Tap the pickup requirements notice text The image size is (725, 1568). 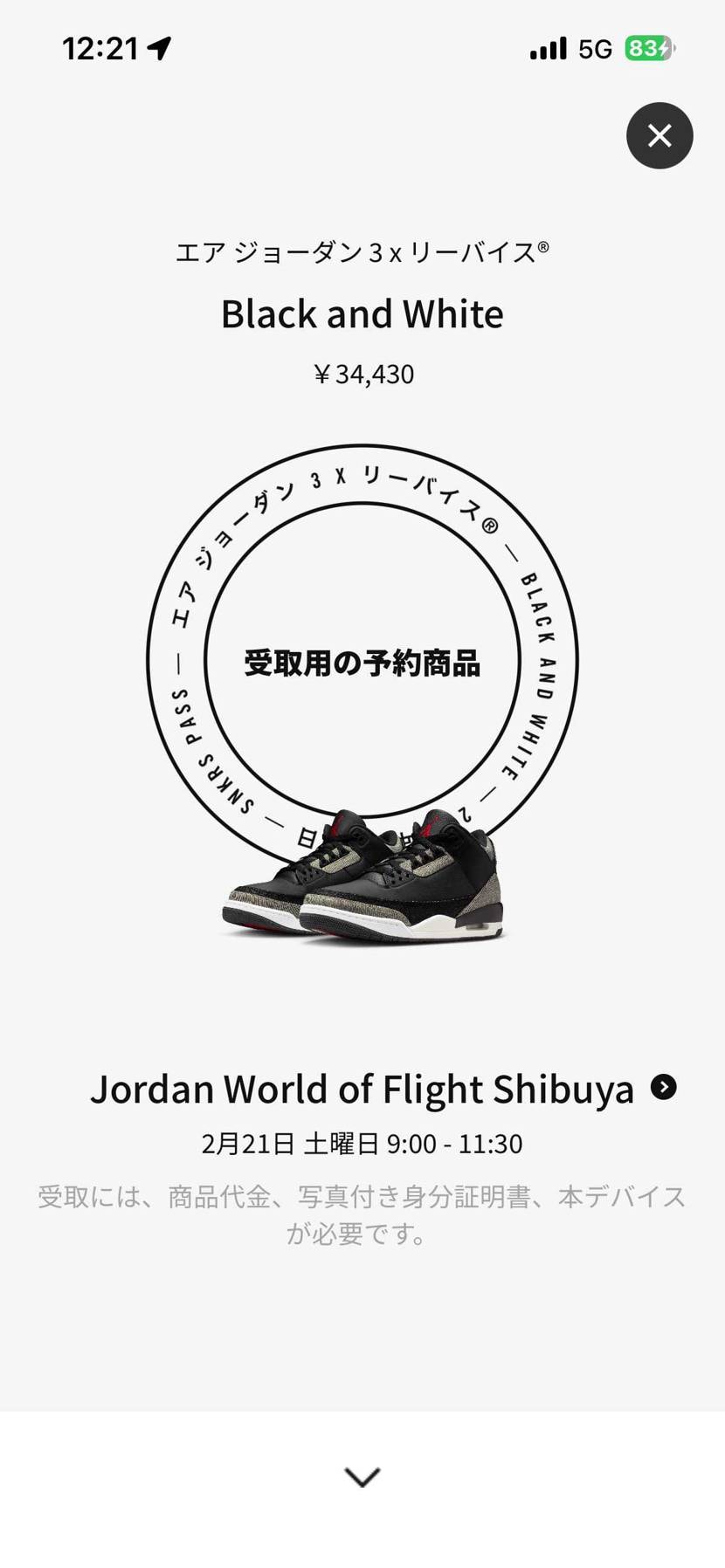coord(362,1212)
